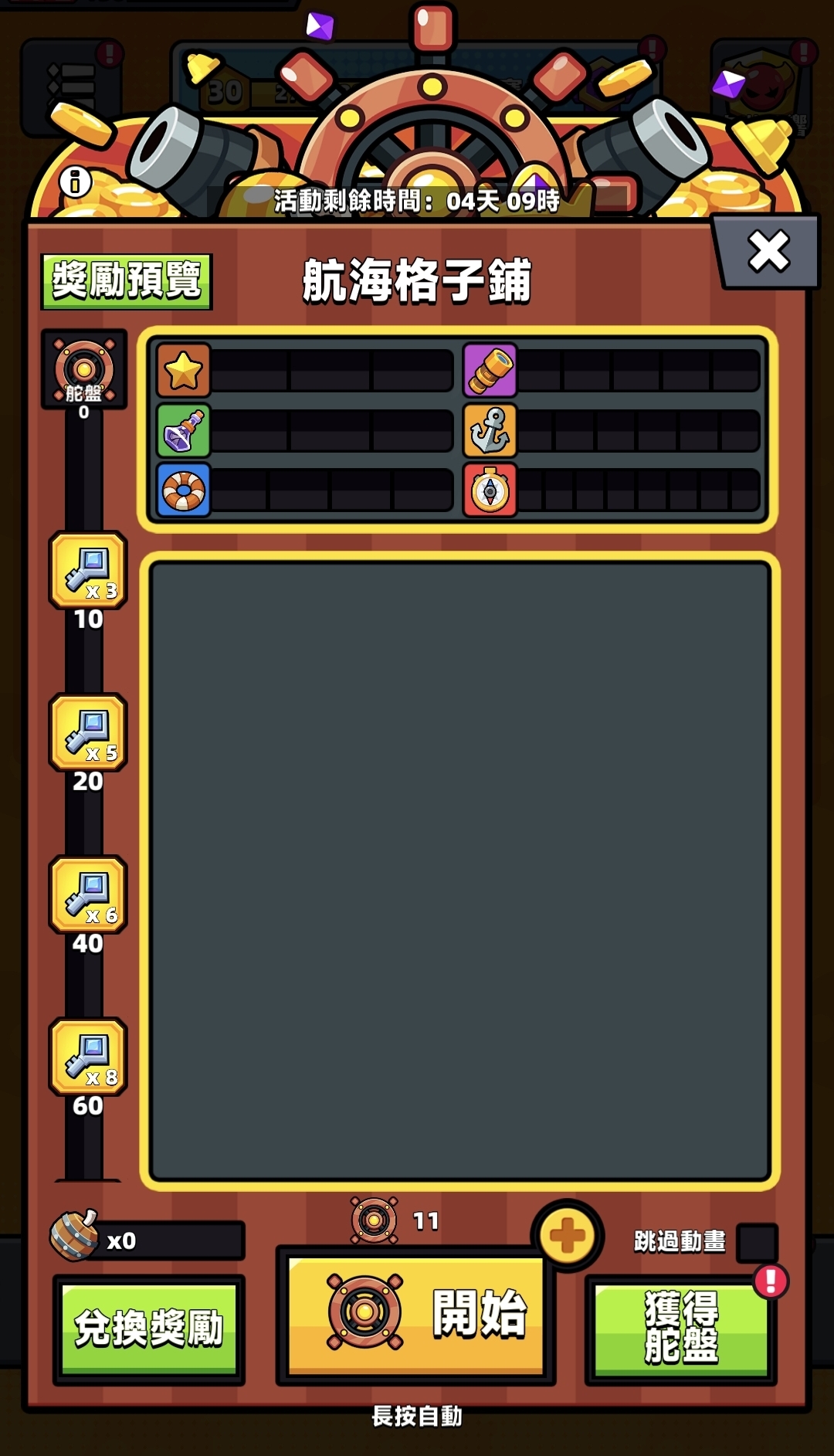Close the 航海格子鋪 event dialog
The width and height of the screenshot is (834, 1456).
click(x=768, y=252)
